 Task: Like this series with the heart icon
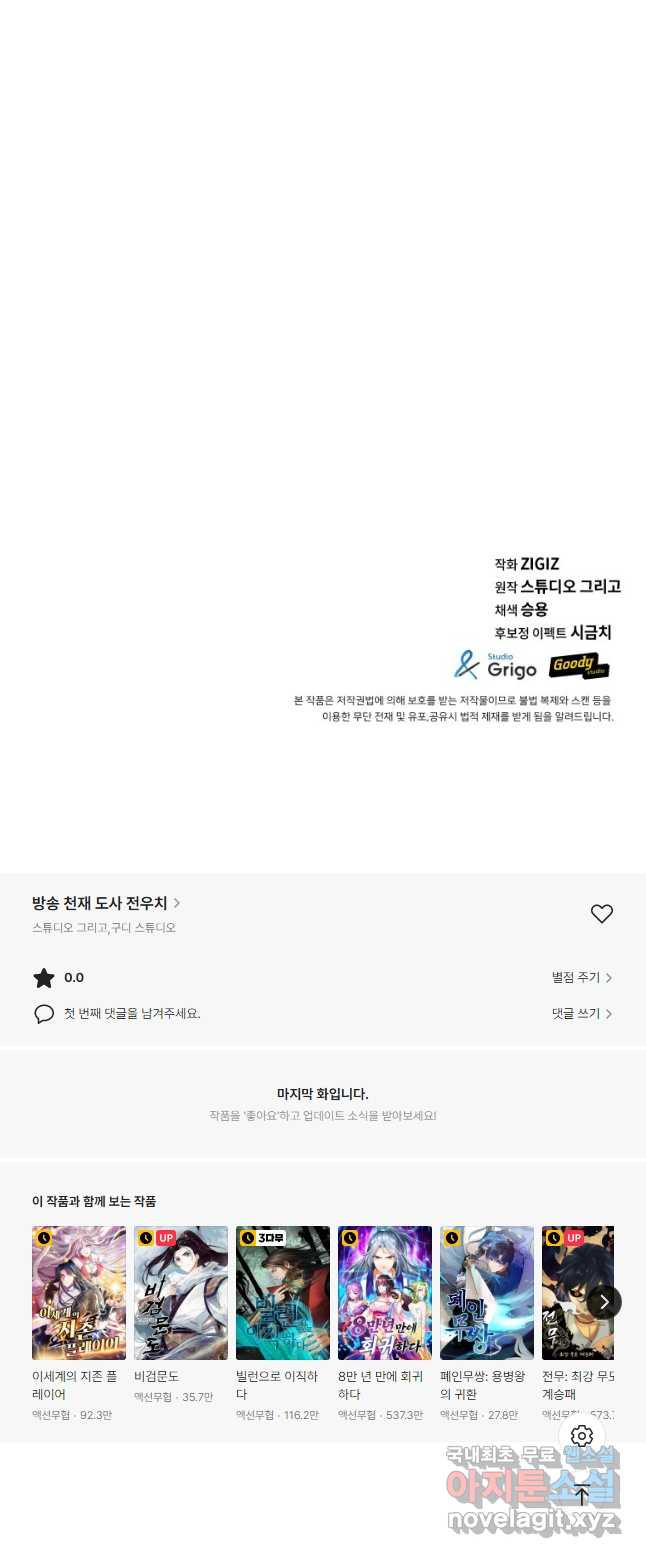click(x=601, y=914)
